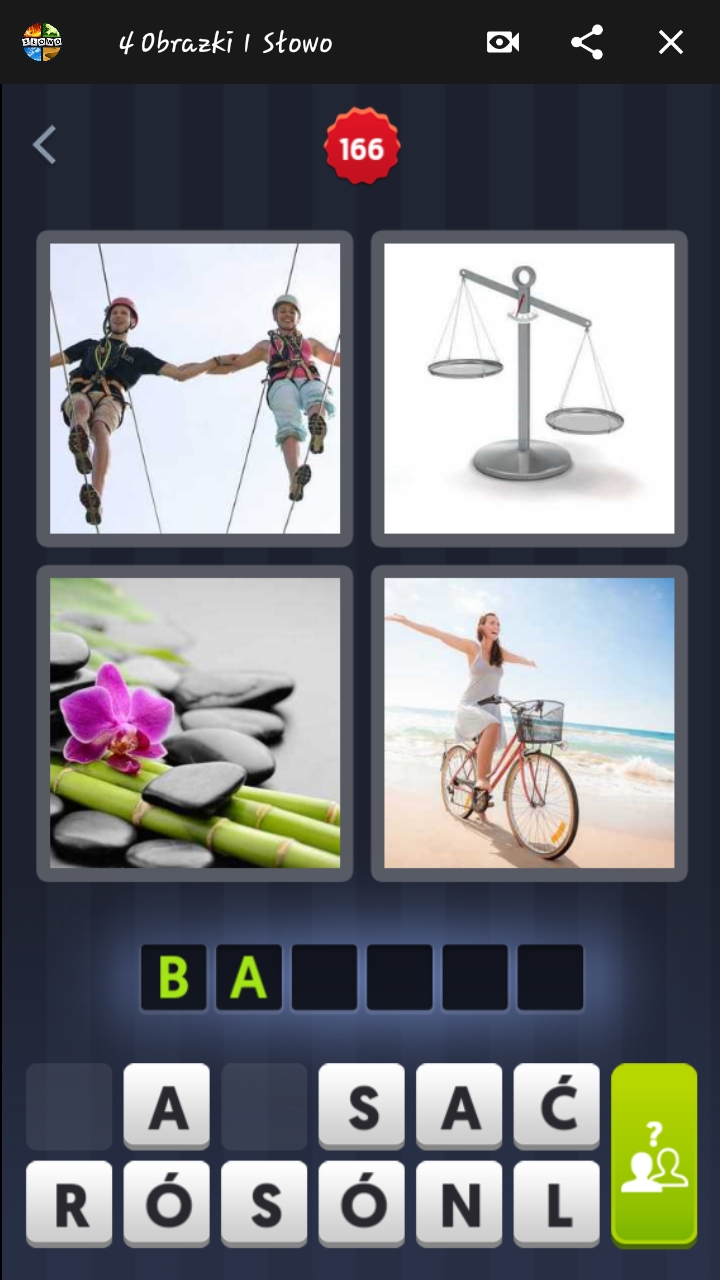Viewport: 720px width, 1280px height.
Task: Enlarge the woman on bicycle picture
Action: pyautogui.click(x=529, y=723)
